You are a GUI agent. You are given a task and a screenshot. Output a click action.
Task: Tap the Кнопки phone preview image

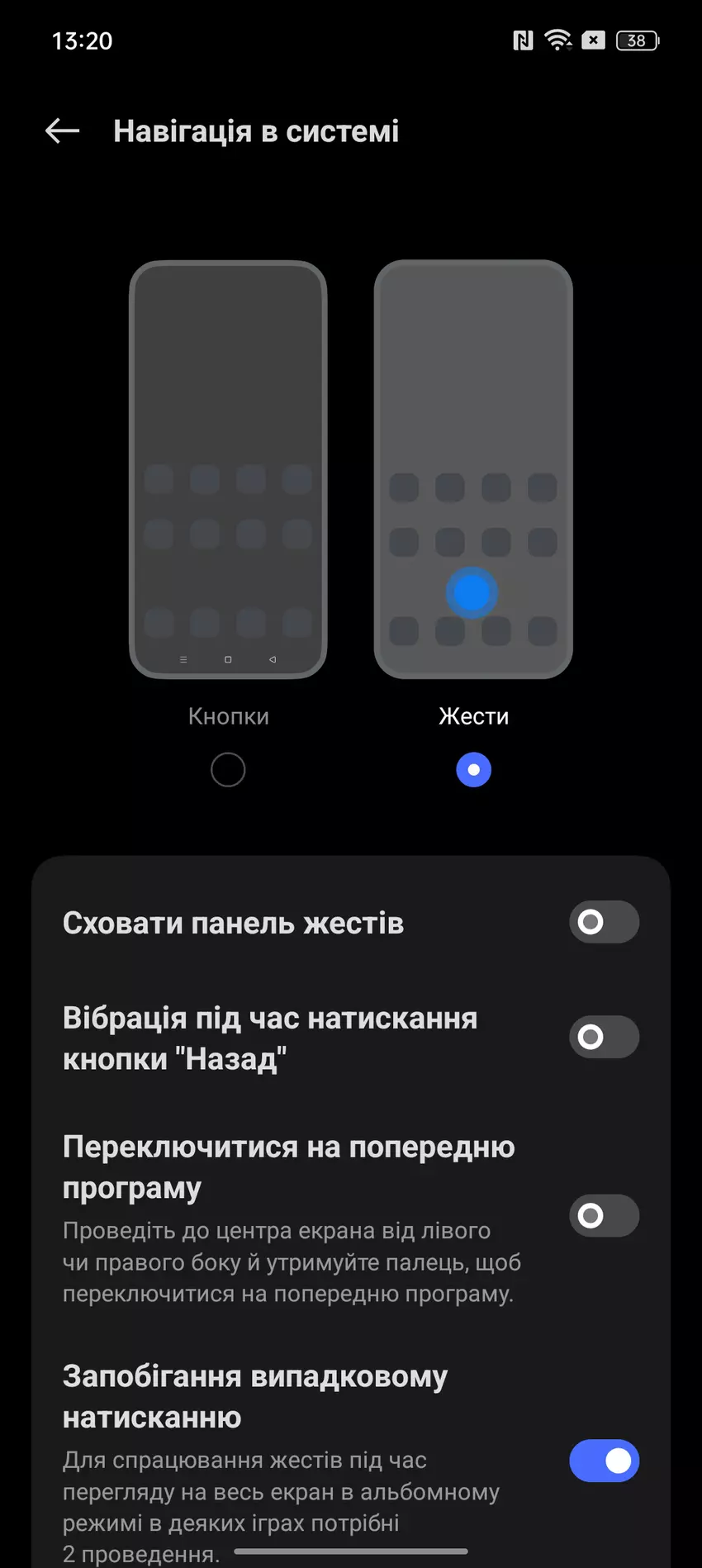click(228, 469)
